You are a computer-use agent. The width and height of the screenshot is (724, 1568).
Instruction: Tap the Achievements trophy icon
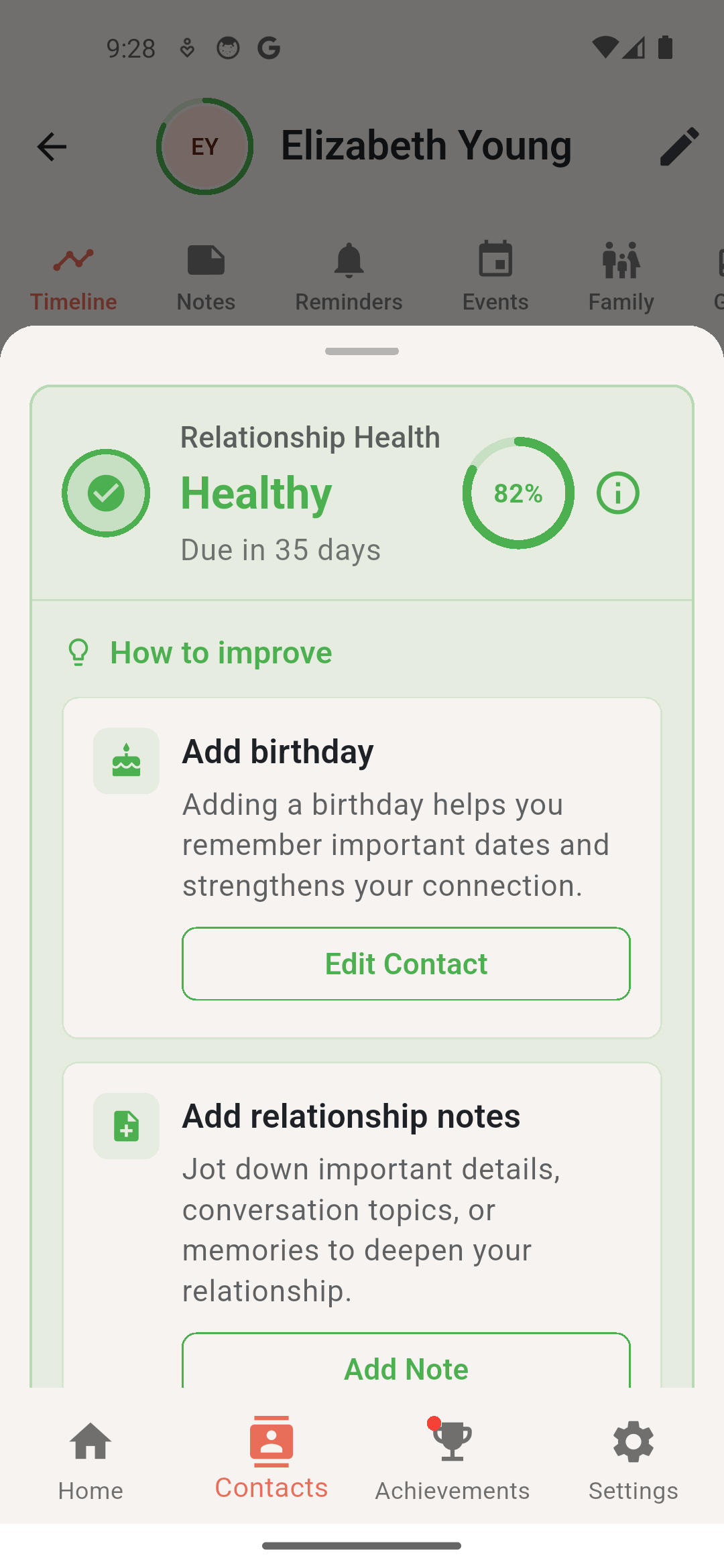(x=452, y=1442)
